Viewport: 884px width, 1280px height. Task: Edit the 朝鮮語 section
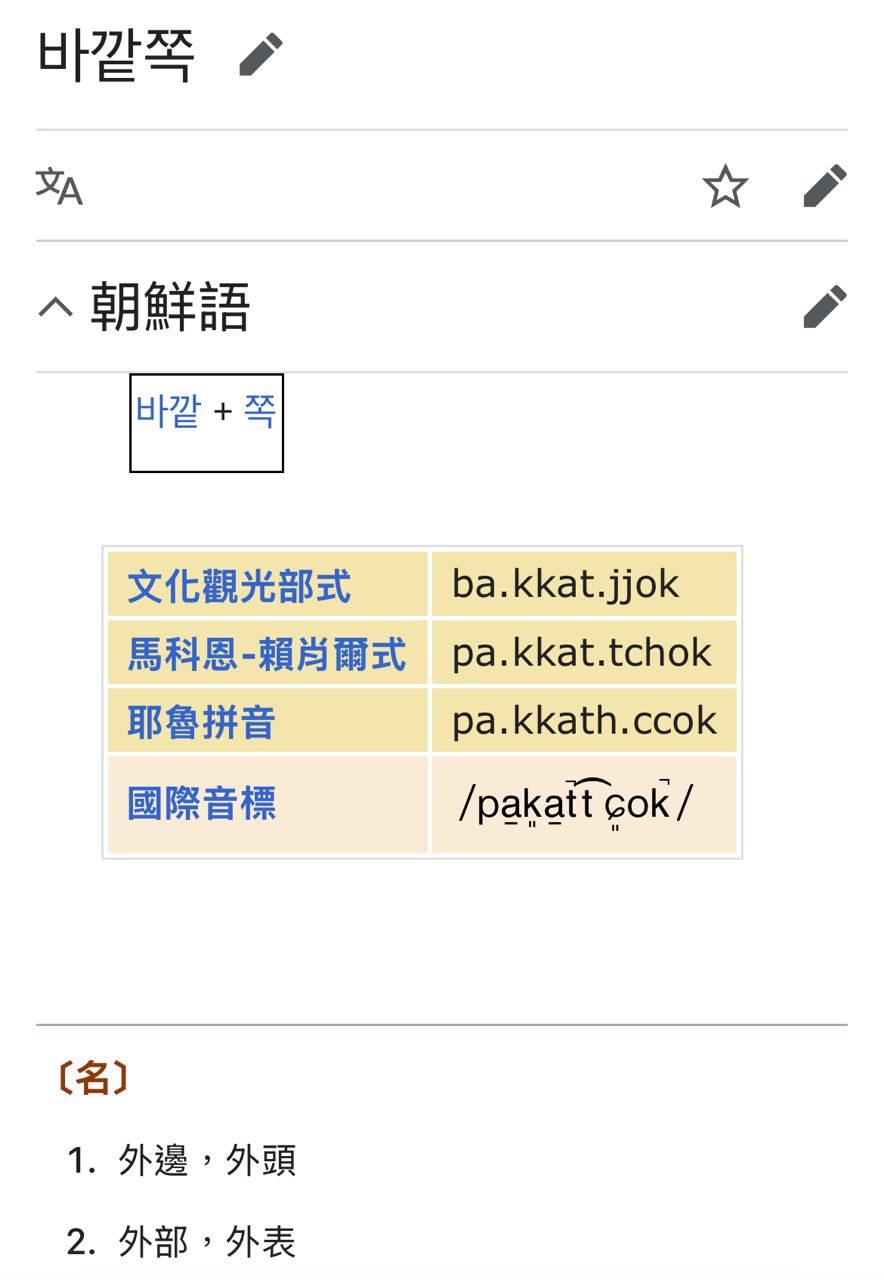pos(825,307)
